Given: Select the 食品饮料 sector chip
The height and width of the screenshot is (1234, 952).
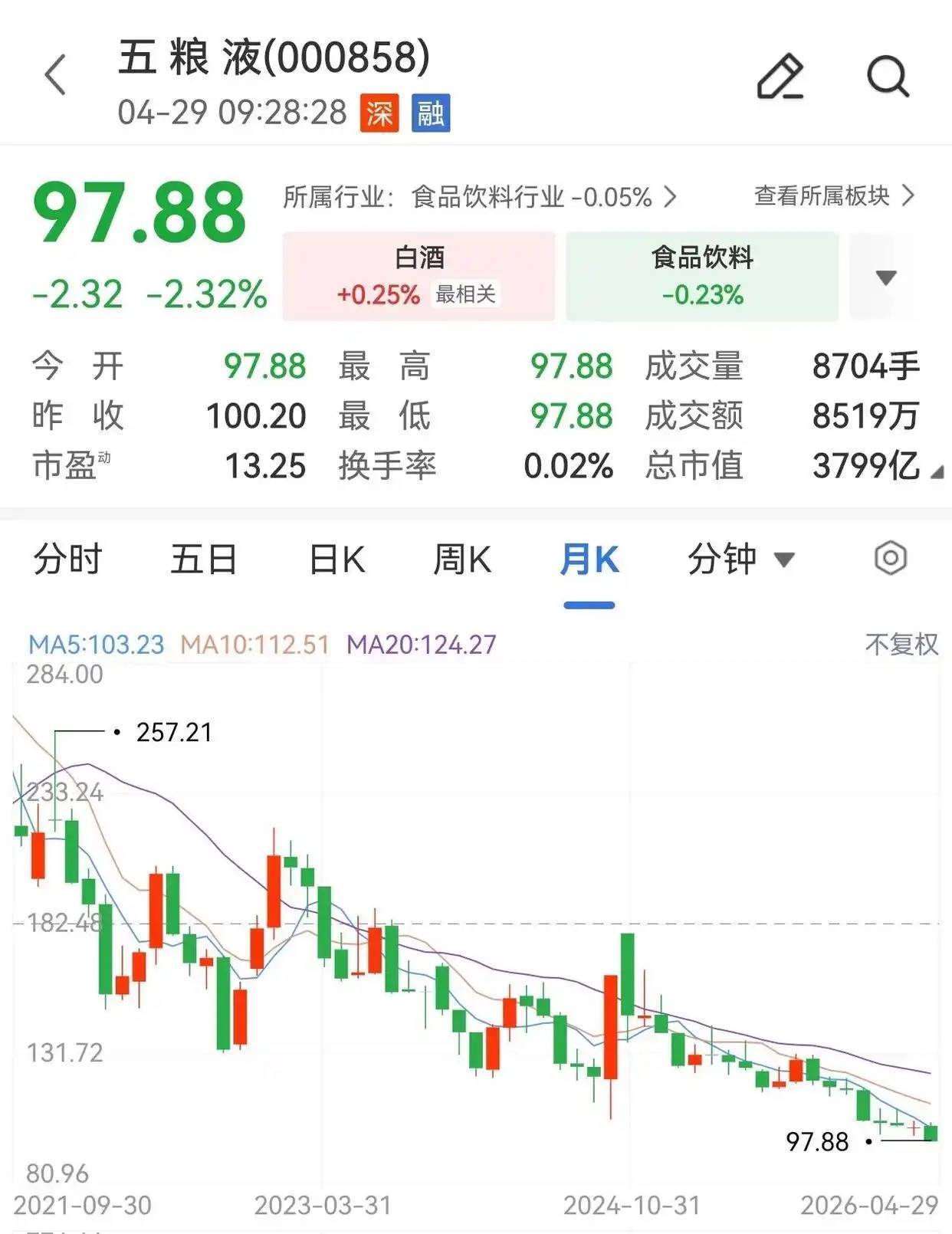Looking at the screenshot, I should tap(701, 275).
